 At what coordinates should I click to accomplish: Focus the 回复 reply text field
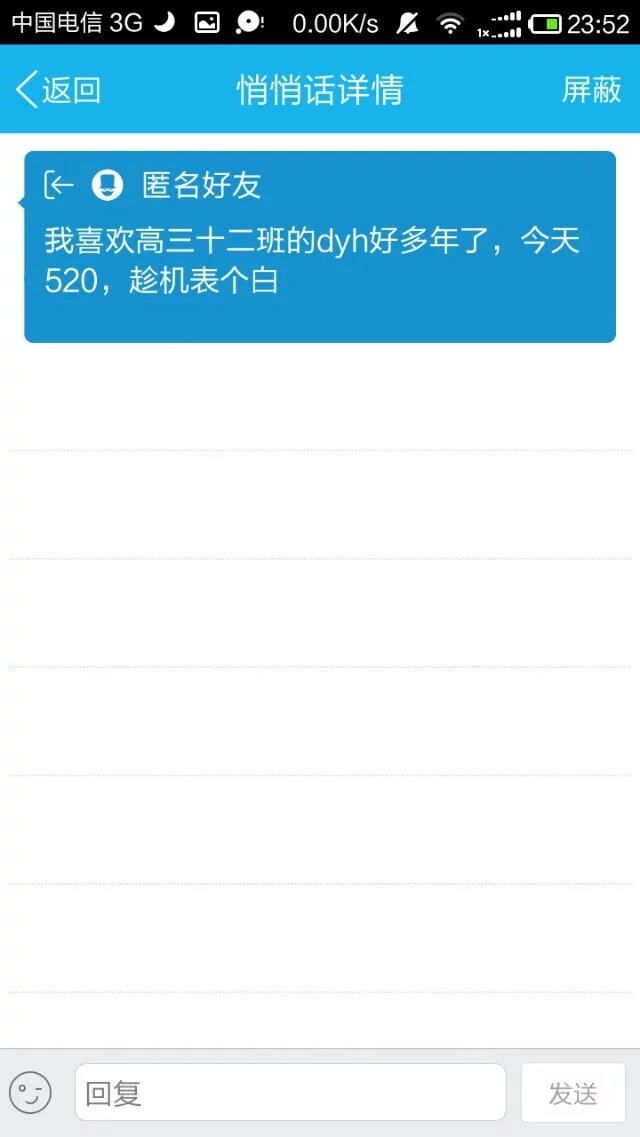tap(290, 1092)
